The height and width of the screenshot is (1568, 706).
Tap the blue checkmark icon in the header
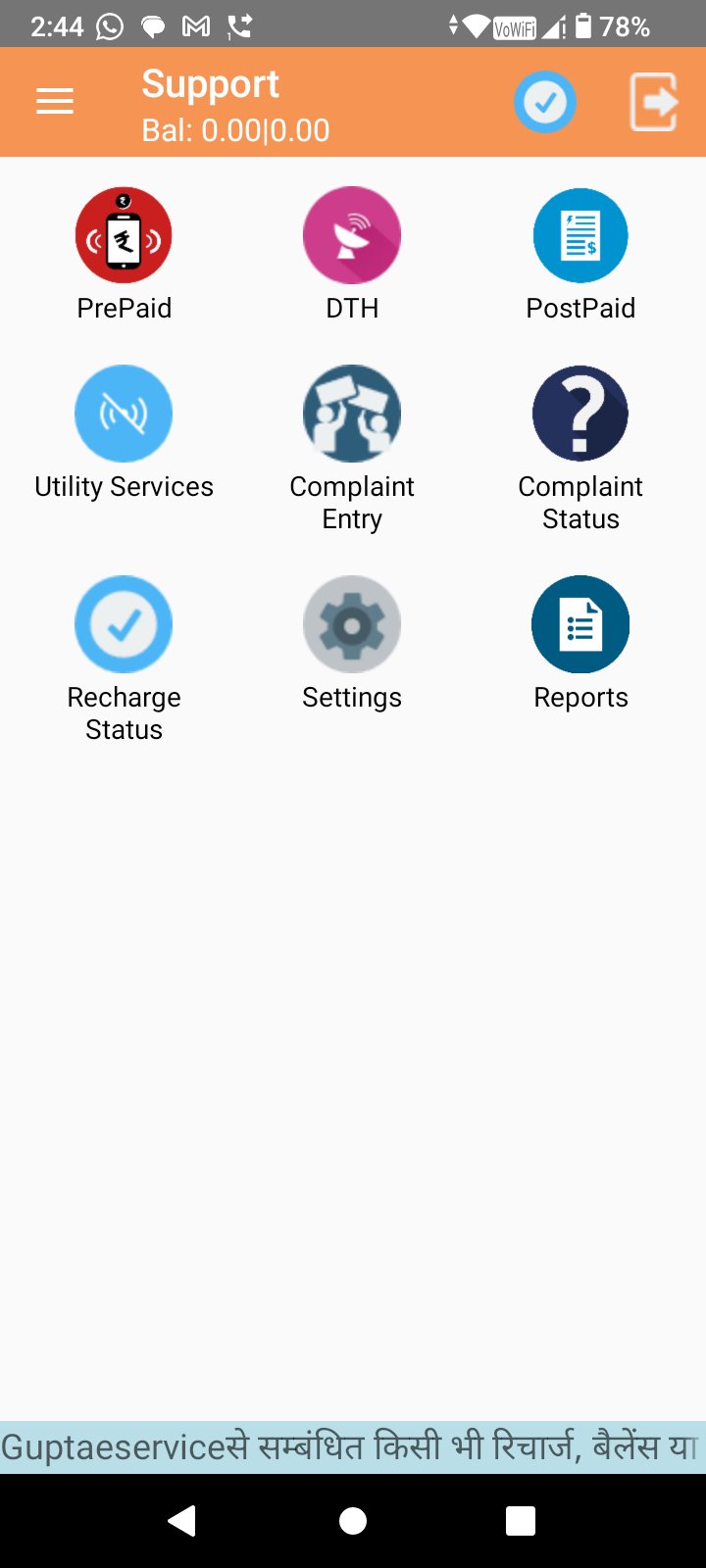click(x=545, y=102)
